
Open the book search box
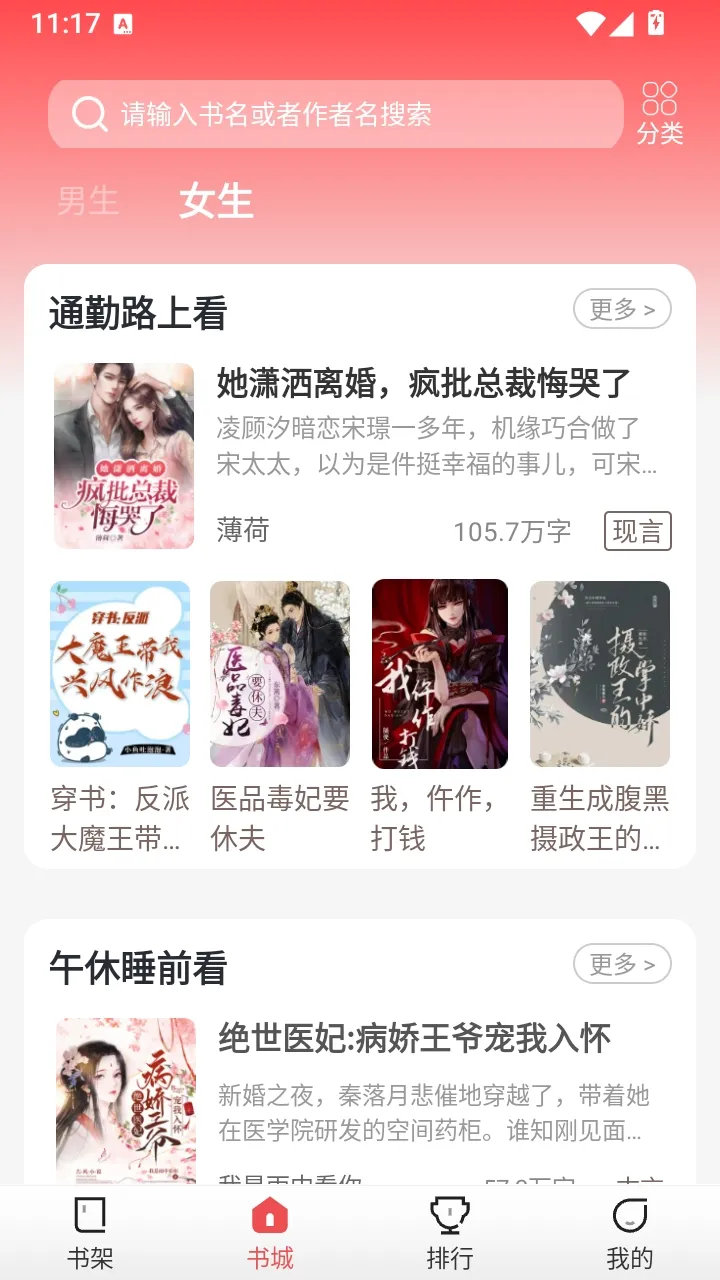pyautogui.click(x=335, y=114)
